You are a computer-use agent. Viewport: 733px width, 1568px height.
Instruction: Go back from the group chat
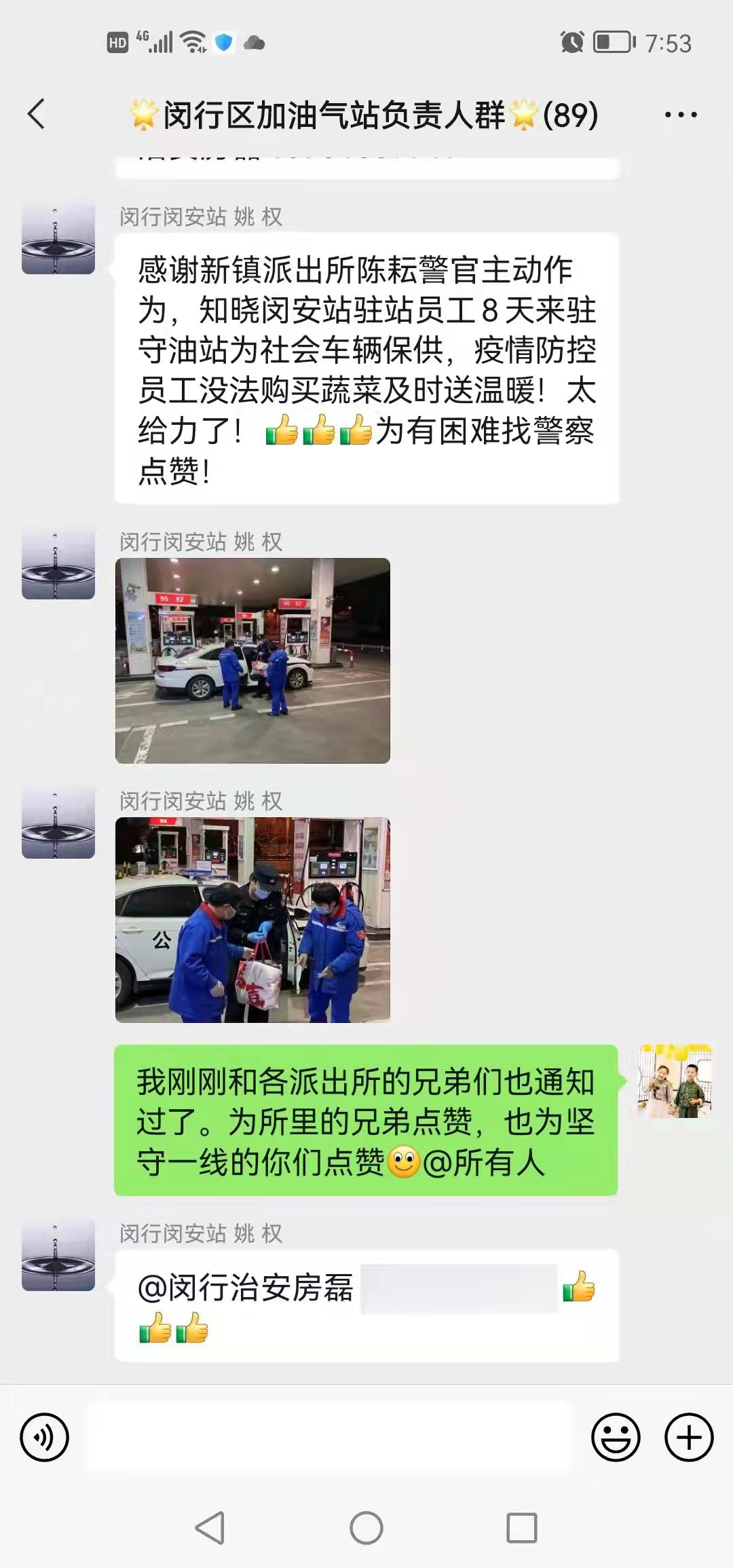37,114
